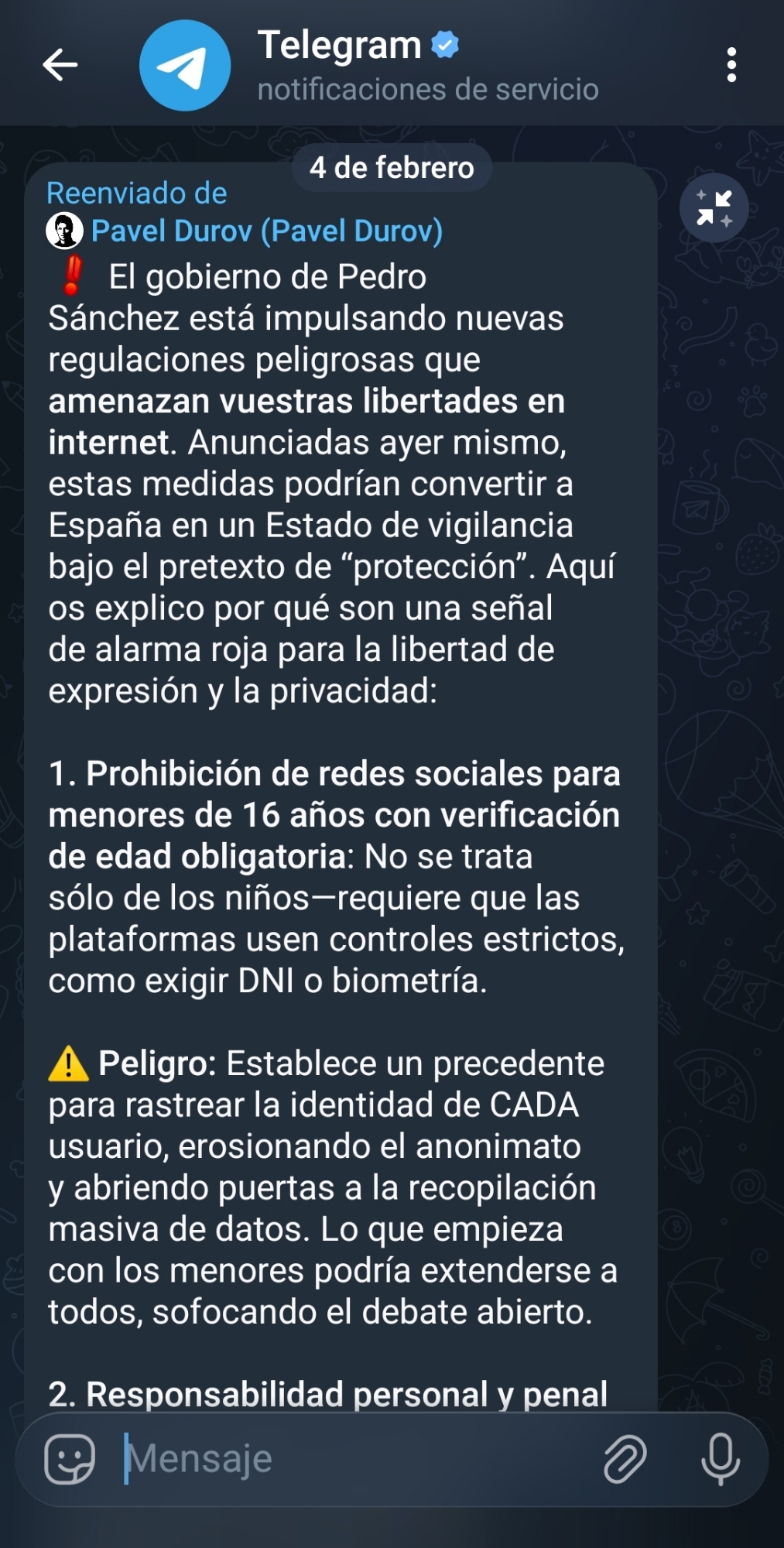Go back to the chat list
The height and width of the screenshot is (1548, 784).
60,65
